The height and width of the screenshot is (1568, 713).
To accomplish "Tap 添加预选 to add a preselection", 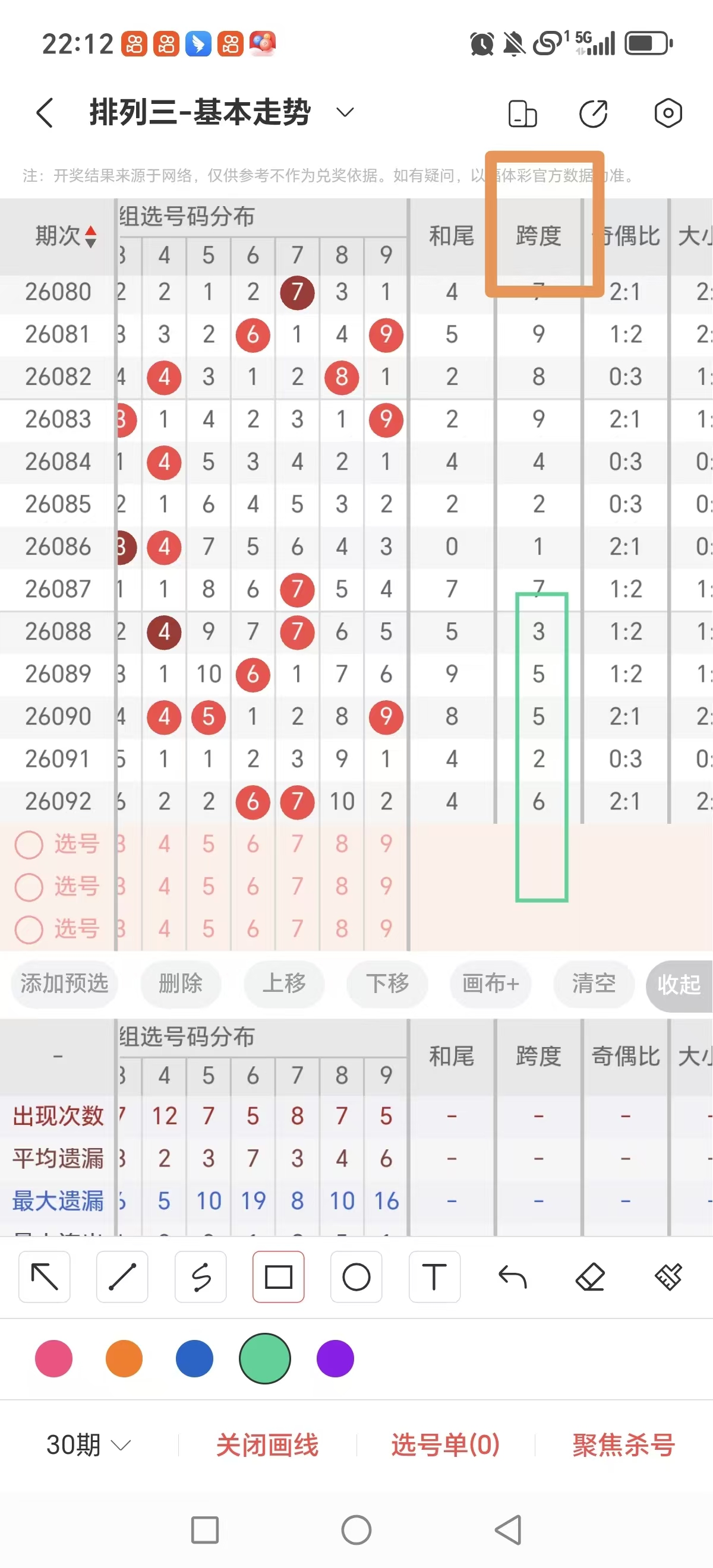I will coord(64,984).
